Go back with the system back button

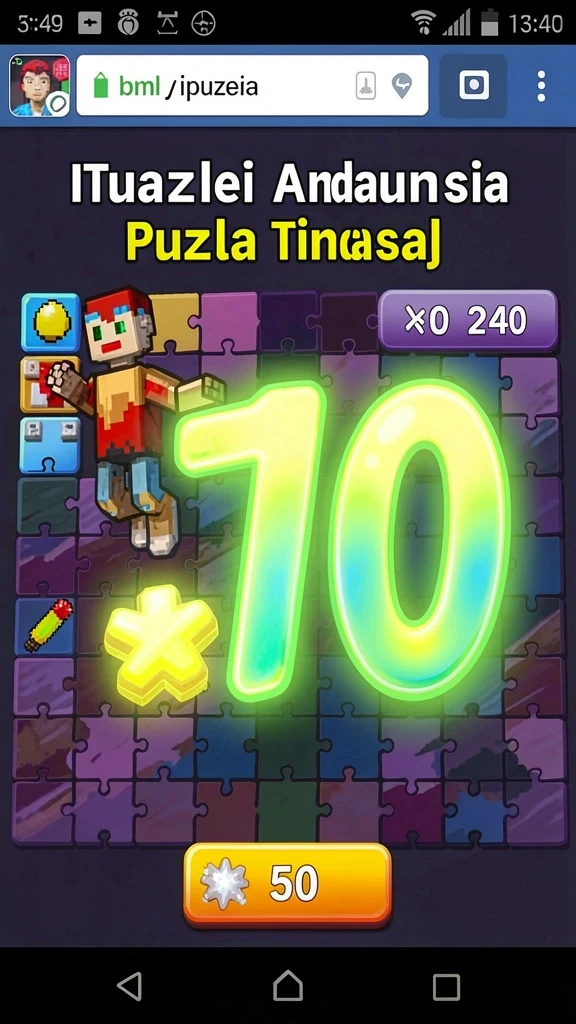[129, 985]
